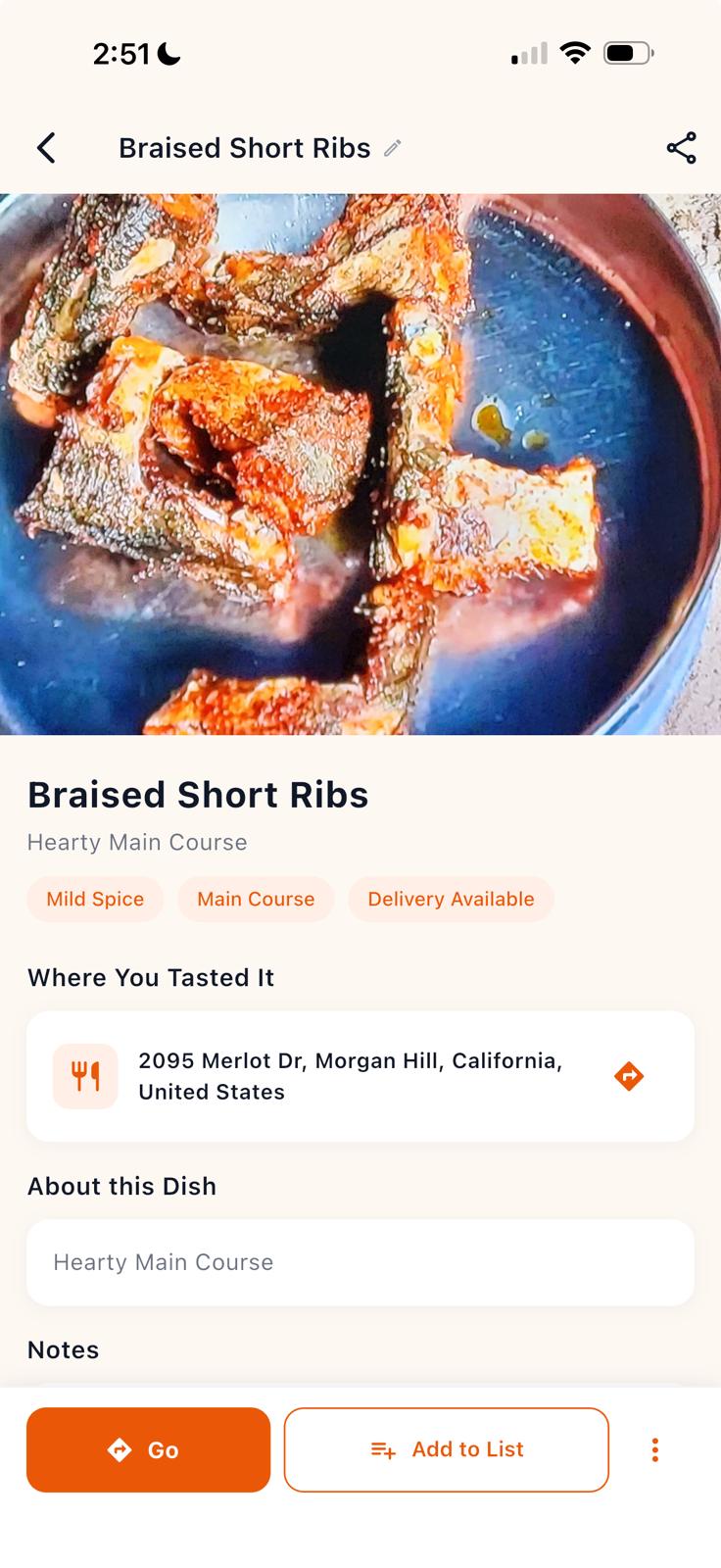This screenshot has width=721, height=1568.
Task: Tap the add-to-list icon next to its label
Action: (x=383, y=1449)
